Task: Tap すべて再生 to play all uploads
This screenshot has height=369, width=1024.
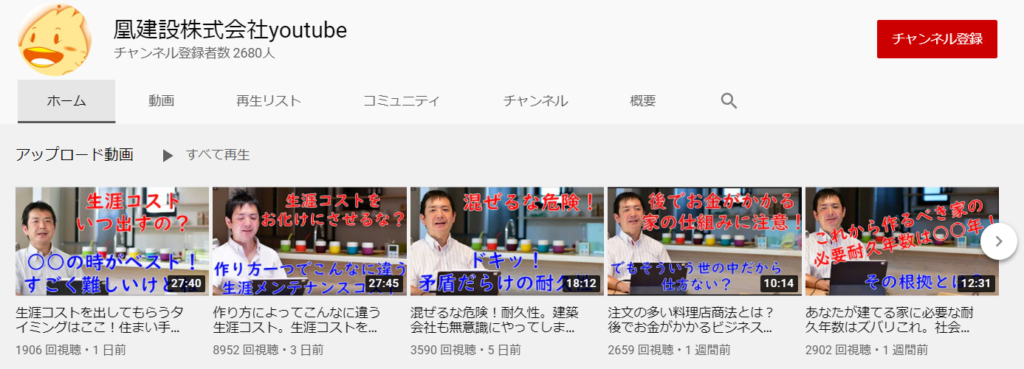Action: pyautogui.click(x=206, y=155)
